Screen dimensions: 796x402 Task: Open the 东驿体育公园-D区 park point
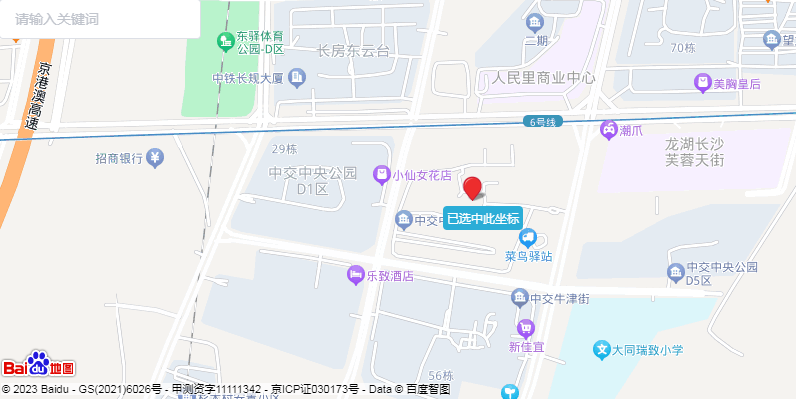(x=225, y=41)
